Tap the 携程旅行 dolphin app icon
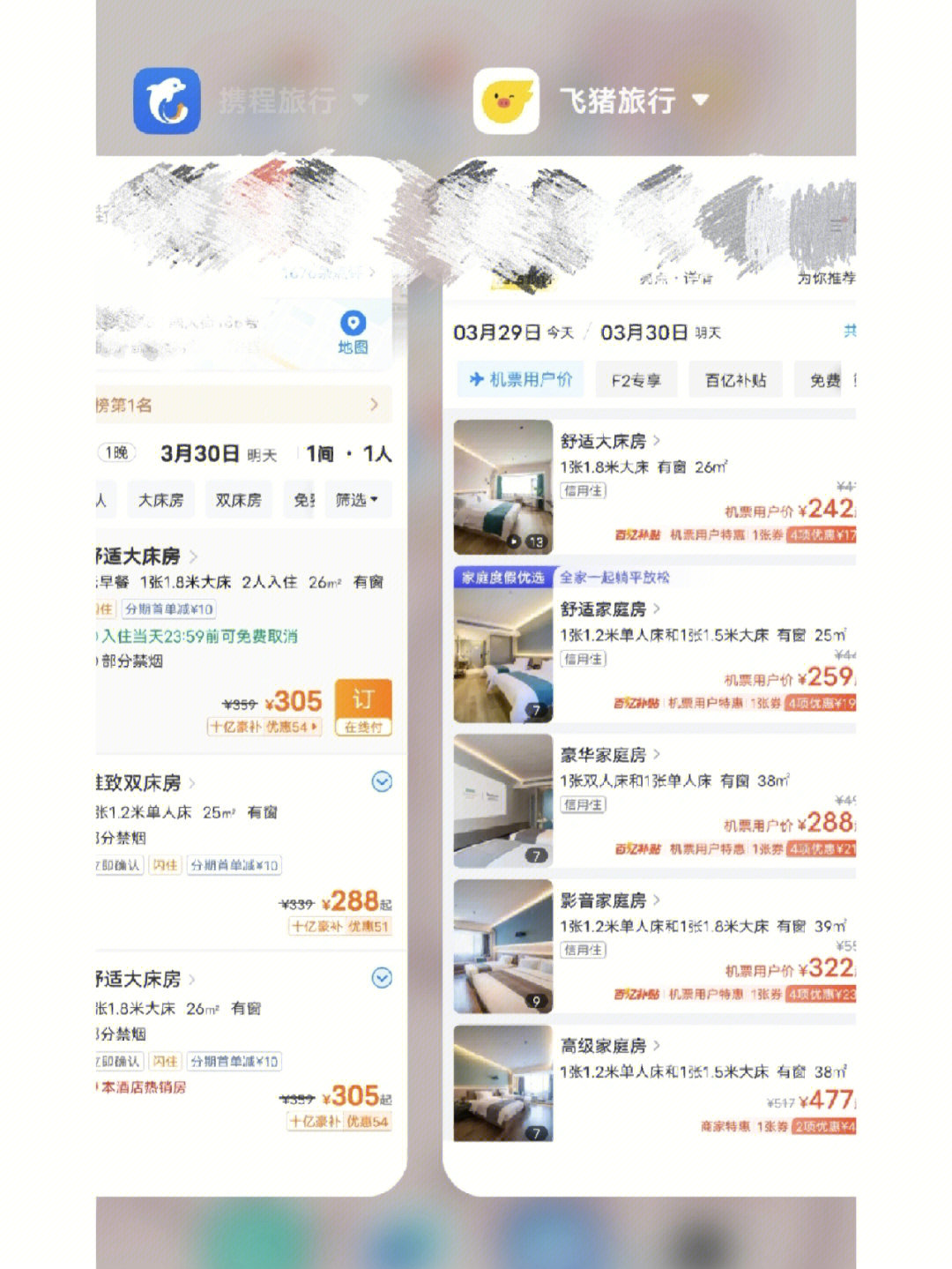 coord(167,101)
